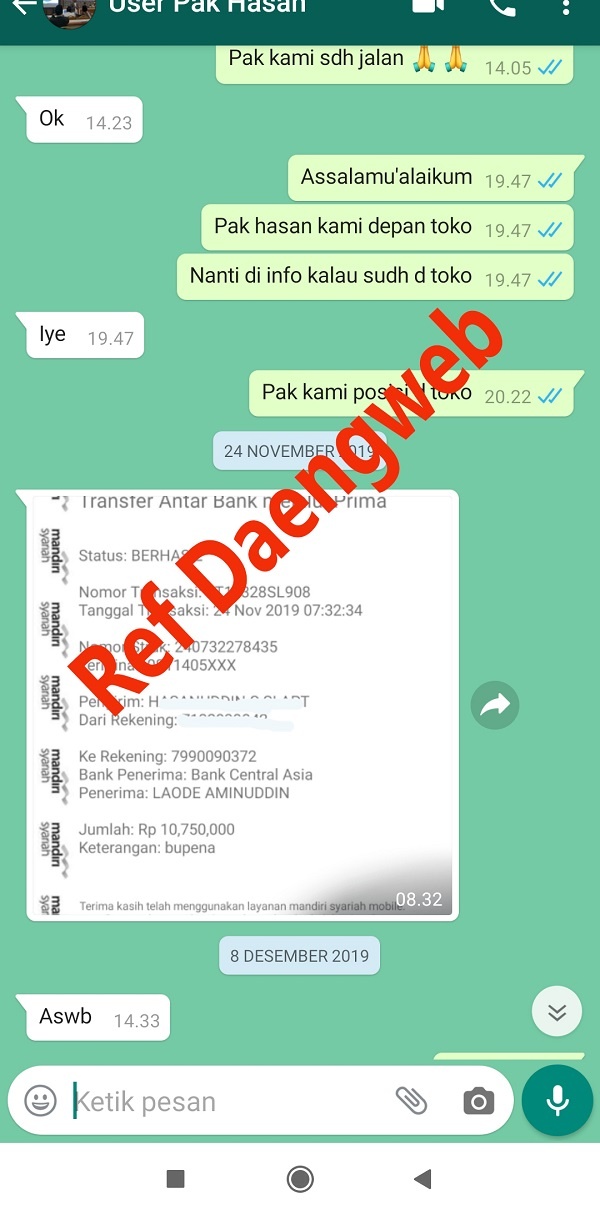Open the camera to send a photo
The image size is (600, 1215).
click(479, 1102)
